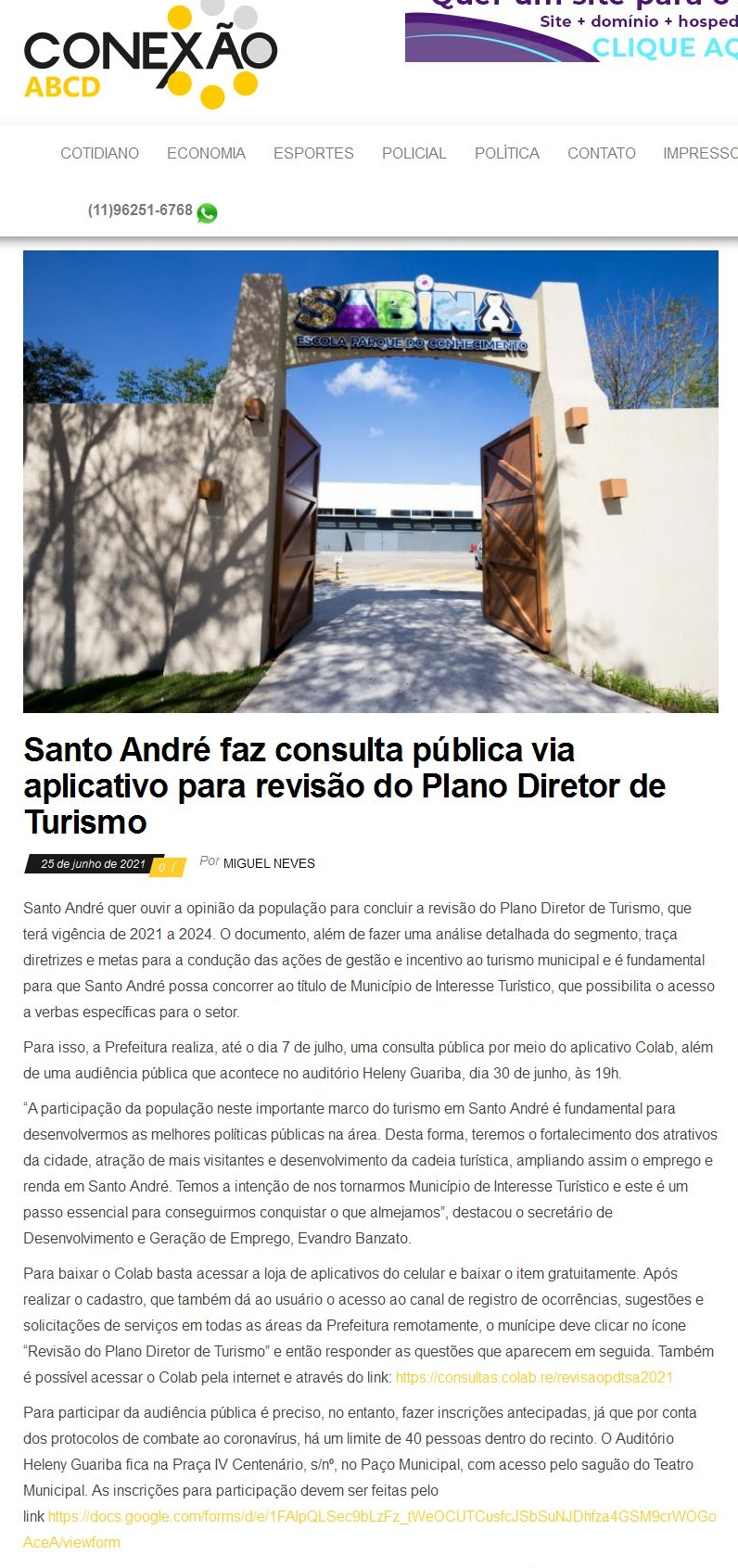
Task: Go to the Cotidiano section
Action: (99, 153)
